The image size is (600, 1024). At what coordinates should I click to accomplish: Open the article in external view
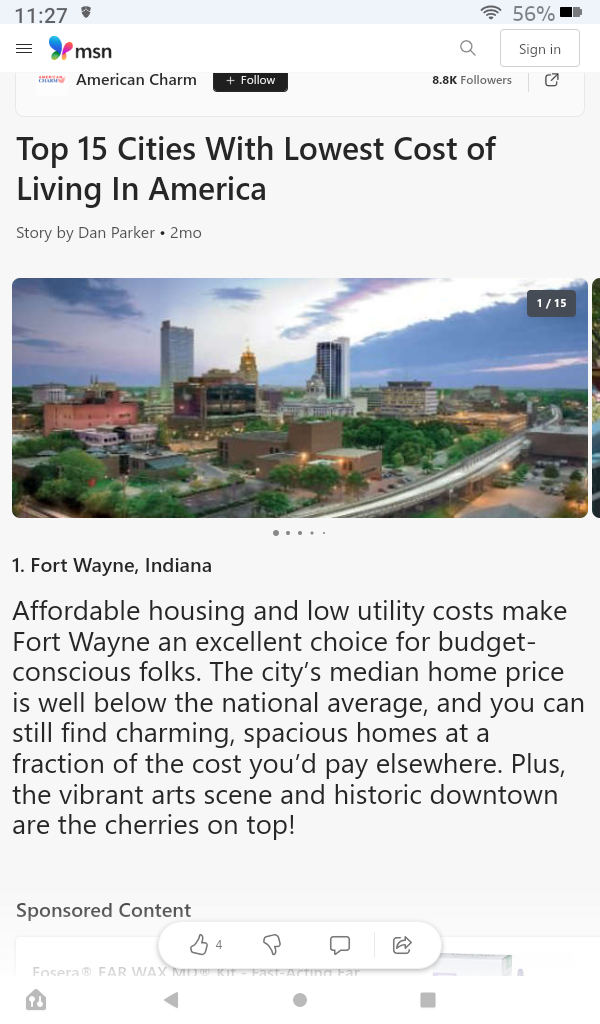552,80
